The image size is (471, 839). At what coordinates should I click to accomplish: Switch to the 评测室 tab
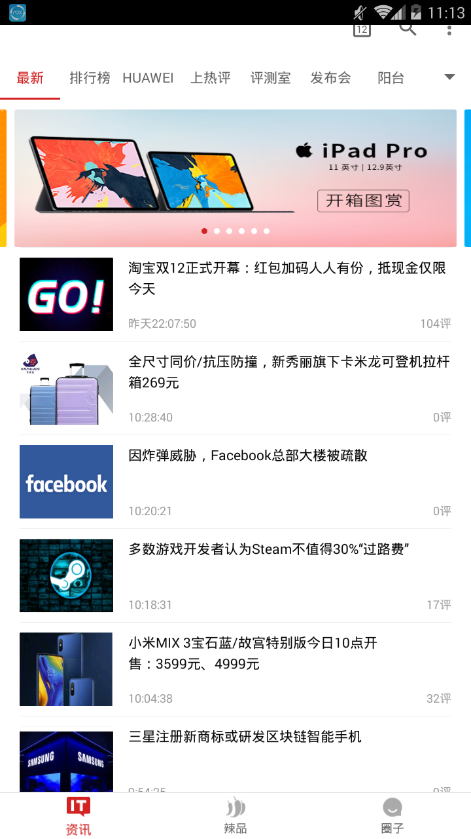[x=270, y=78]
